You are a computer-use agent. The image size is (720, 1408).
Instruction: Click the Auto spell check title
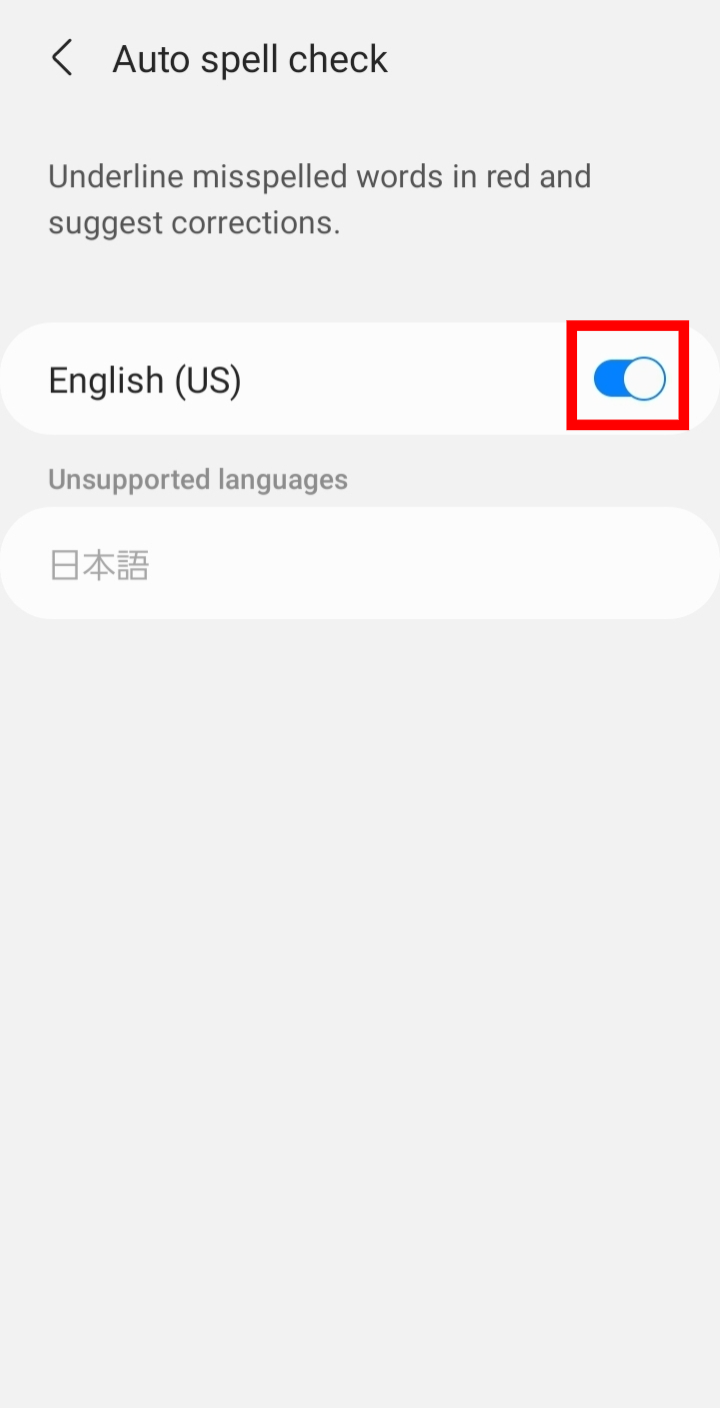point(250,58)
